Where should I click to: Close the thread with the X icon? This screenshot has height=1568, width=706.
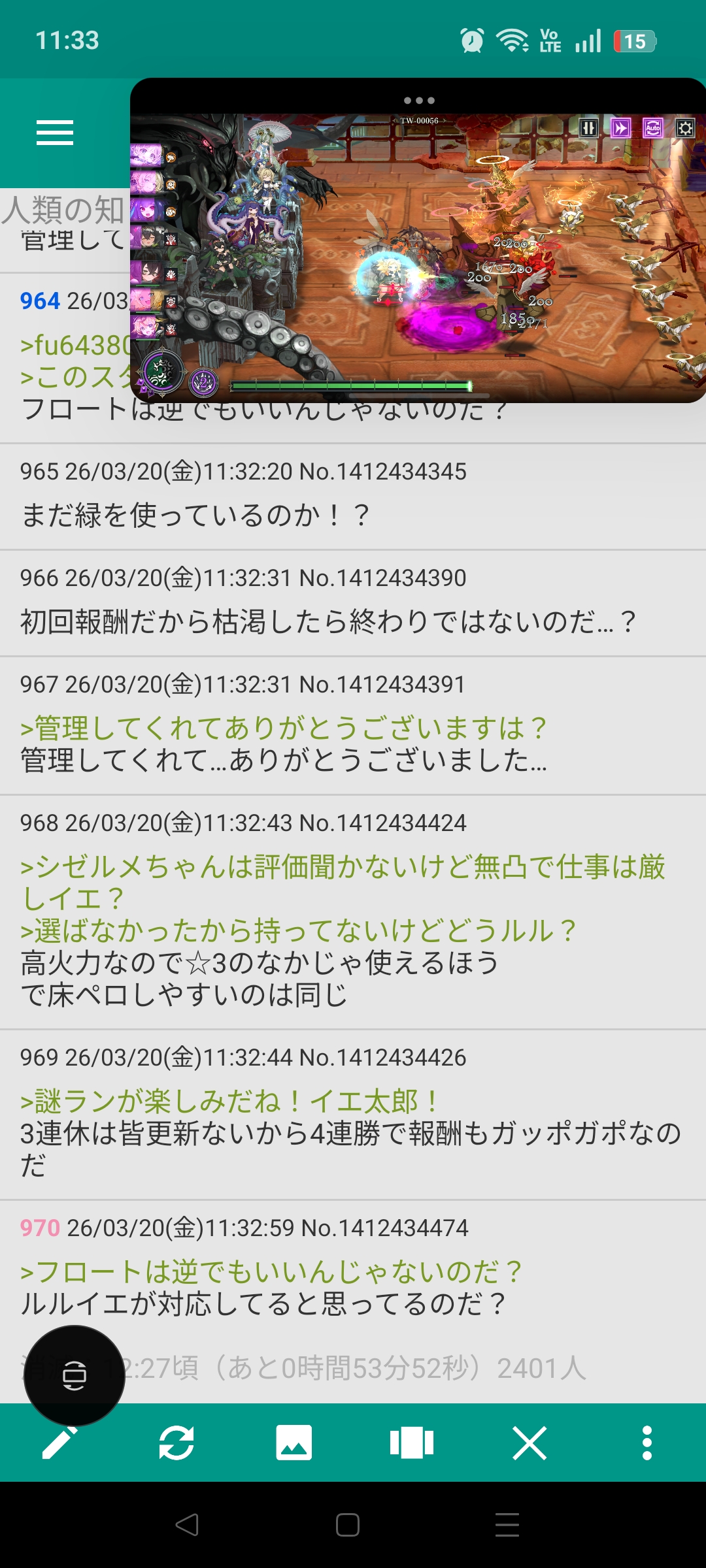[529, 1443]
